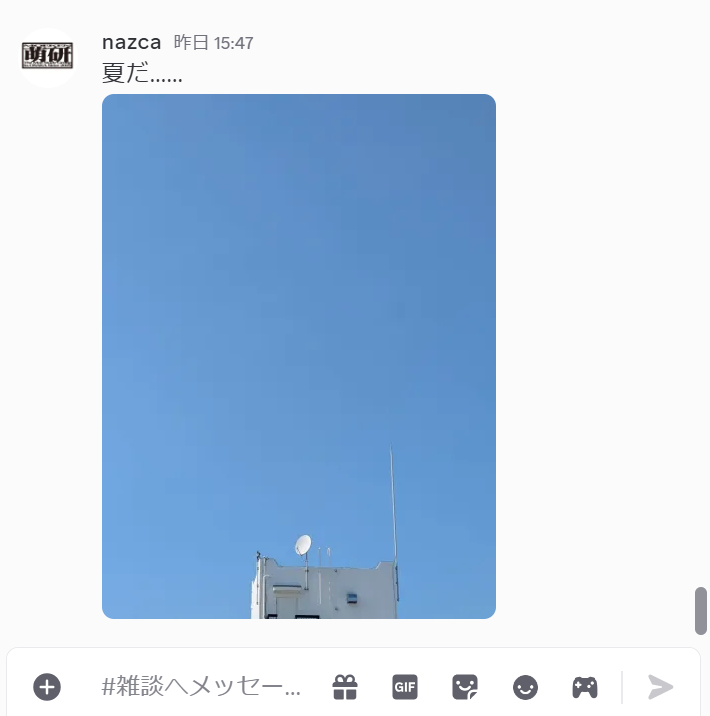
Task: Open the plus attachment menu
Action: pyautogui.click(x=47, y=687)
